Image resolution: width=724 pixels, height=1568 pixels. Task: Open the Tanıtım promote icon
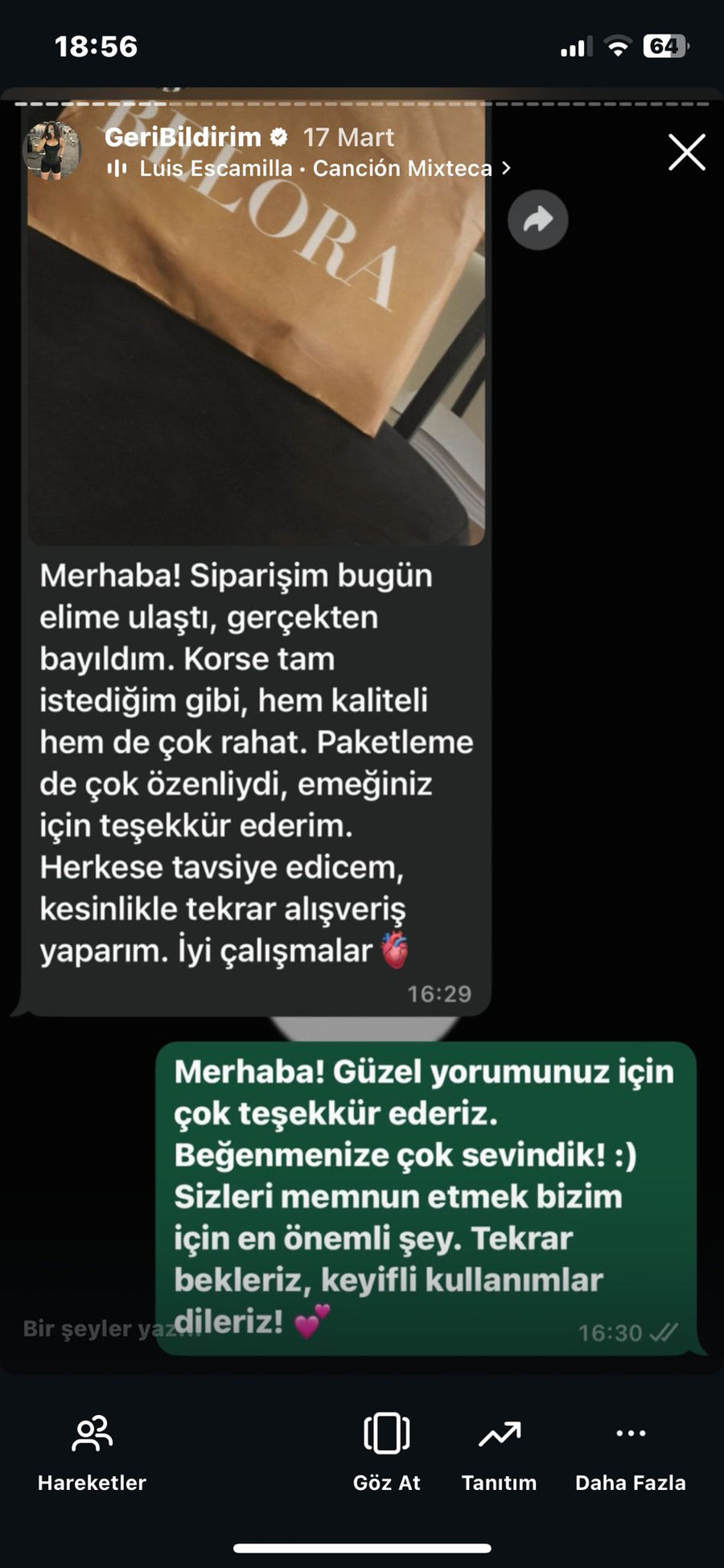pos(500,1433)
